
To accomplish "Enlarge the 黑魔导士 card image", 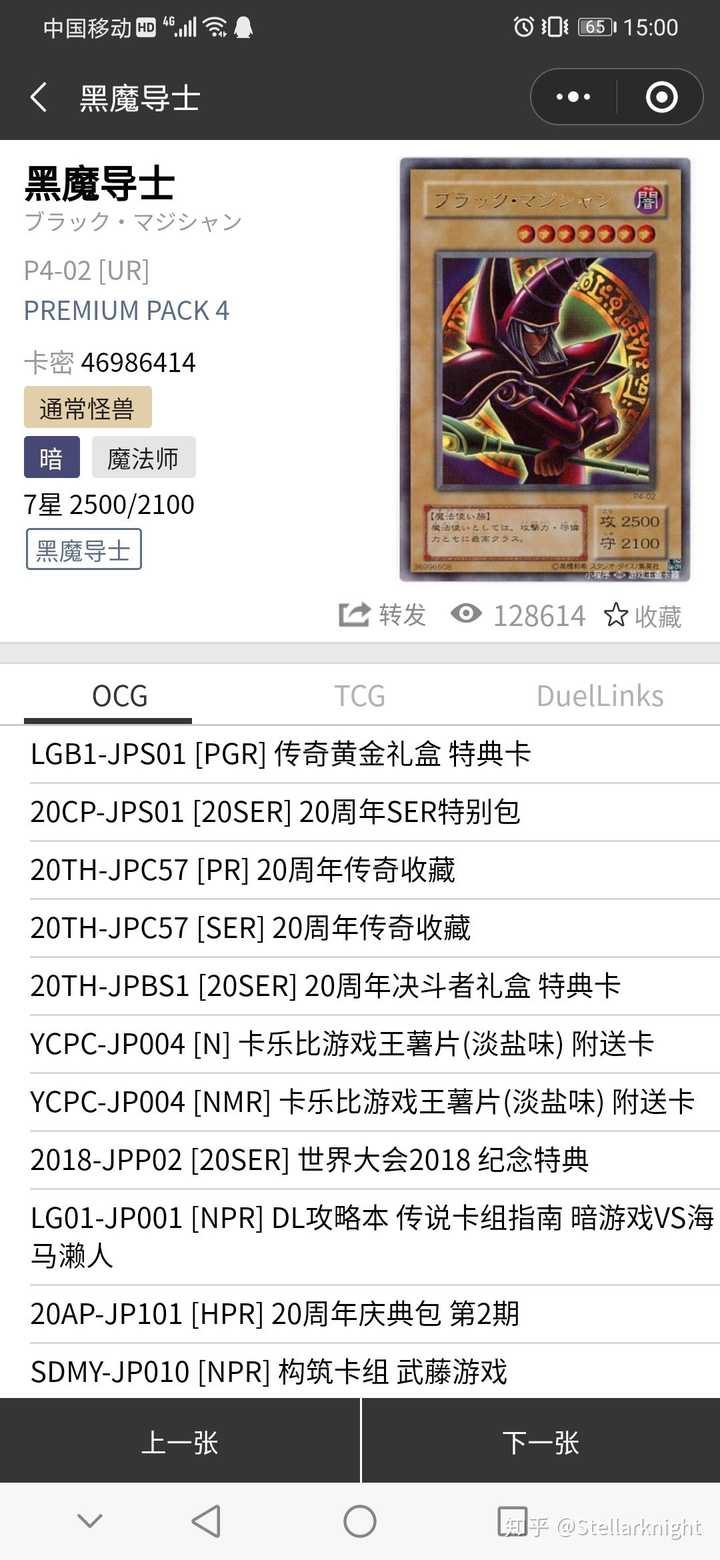I will (545, 370).
